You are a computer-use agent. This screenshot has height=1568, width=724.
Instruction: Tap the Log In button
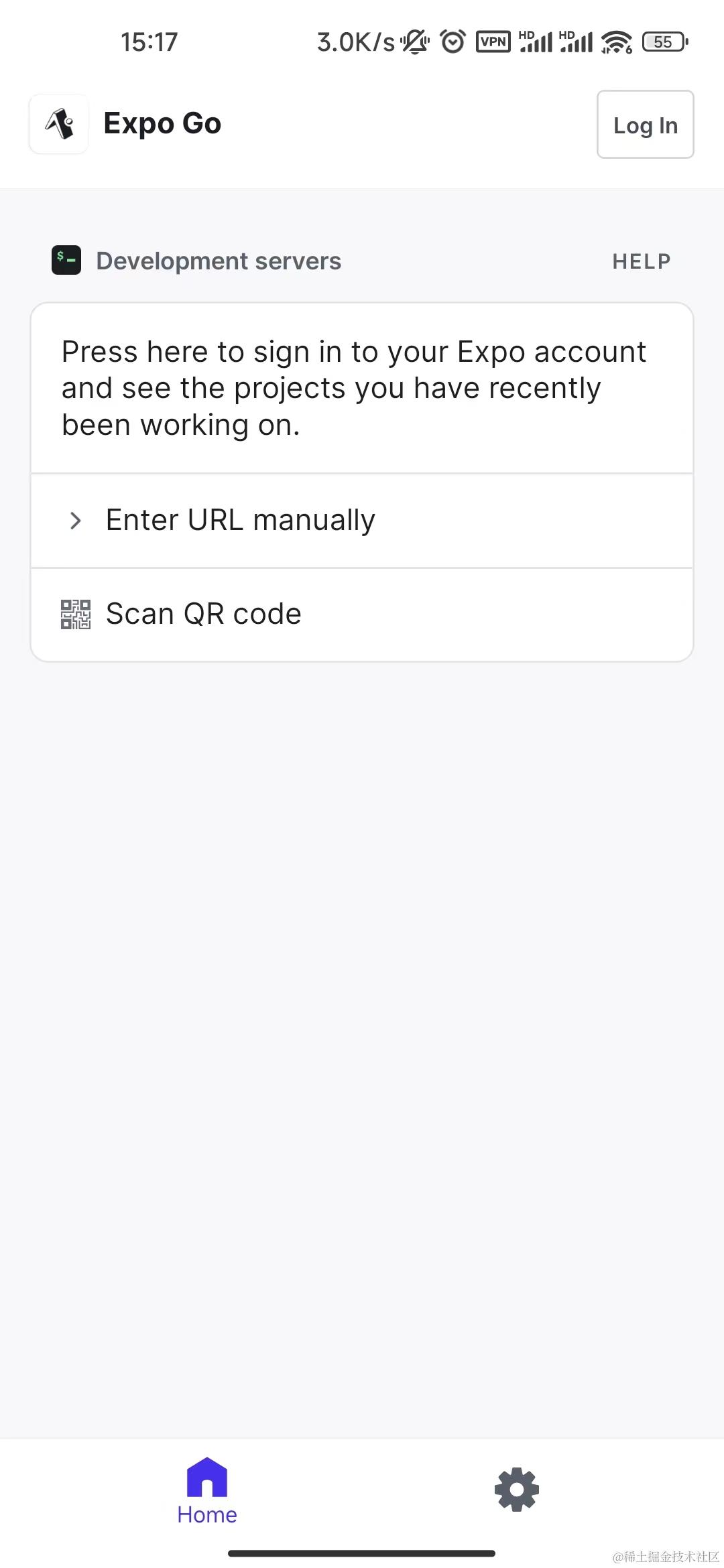645,125
